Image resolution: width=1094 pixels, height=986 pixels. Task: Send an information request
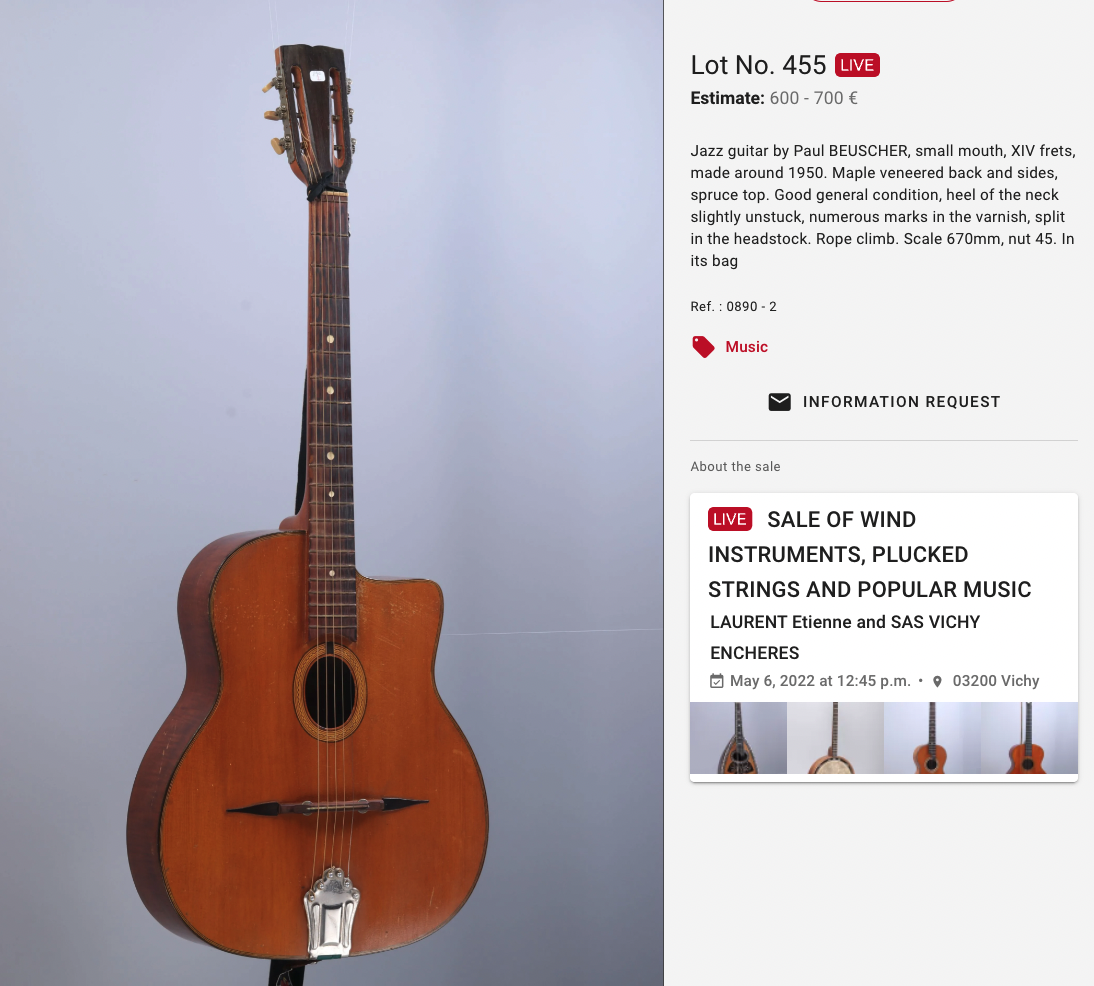coord(884,402)
